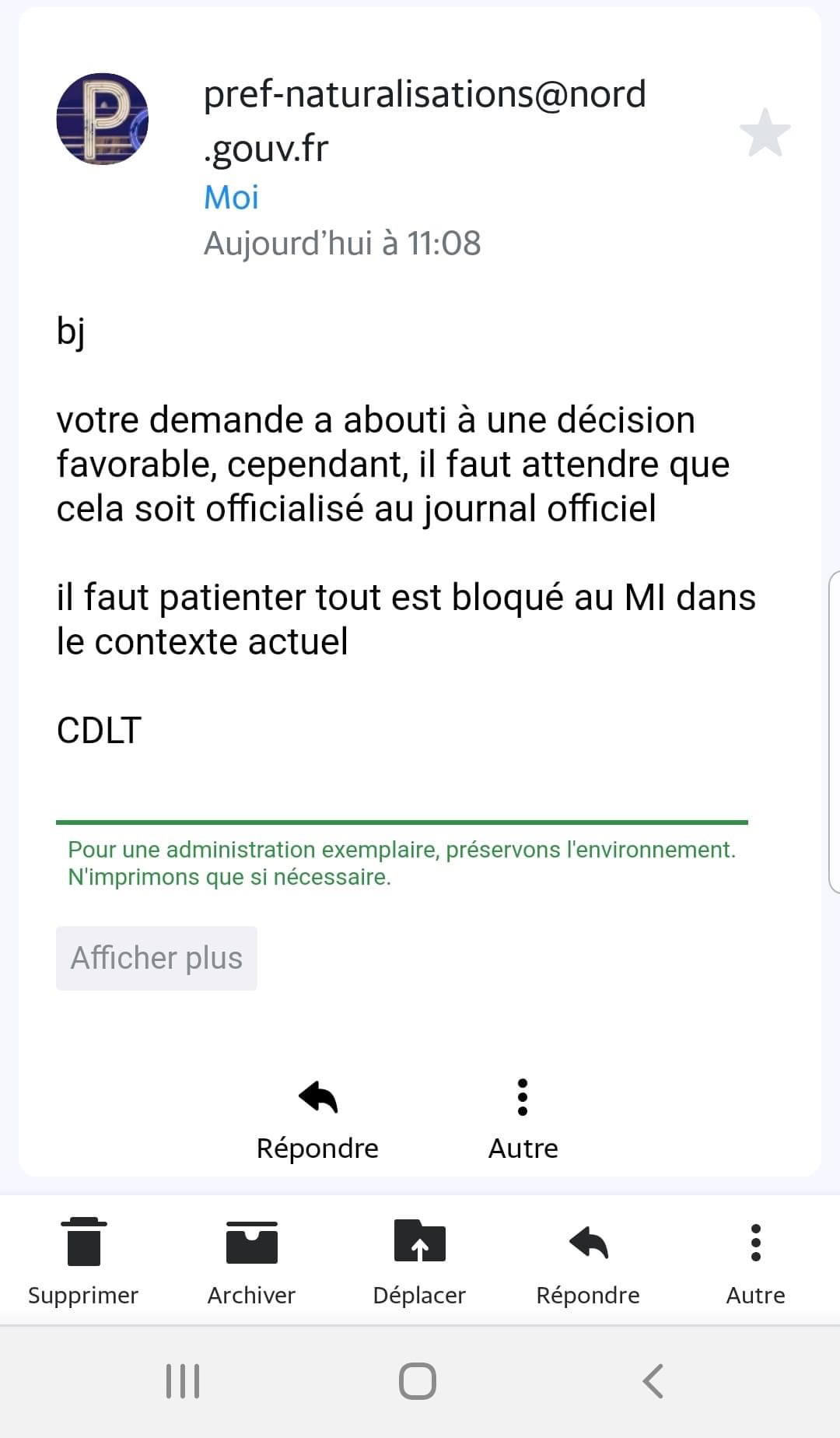
Task: Expand the message with Afficher plus
Action: [x=156, y=958]
